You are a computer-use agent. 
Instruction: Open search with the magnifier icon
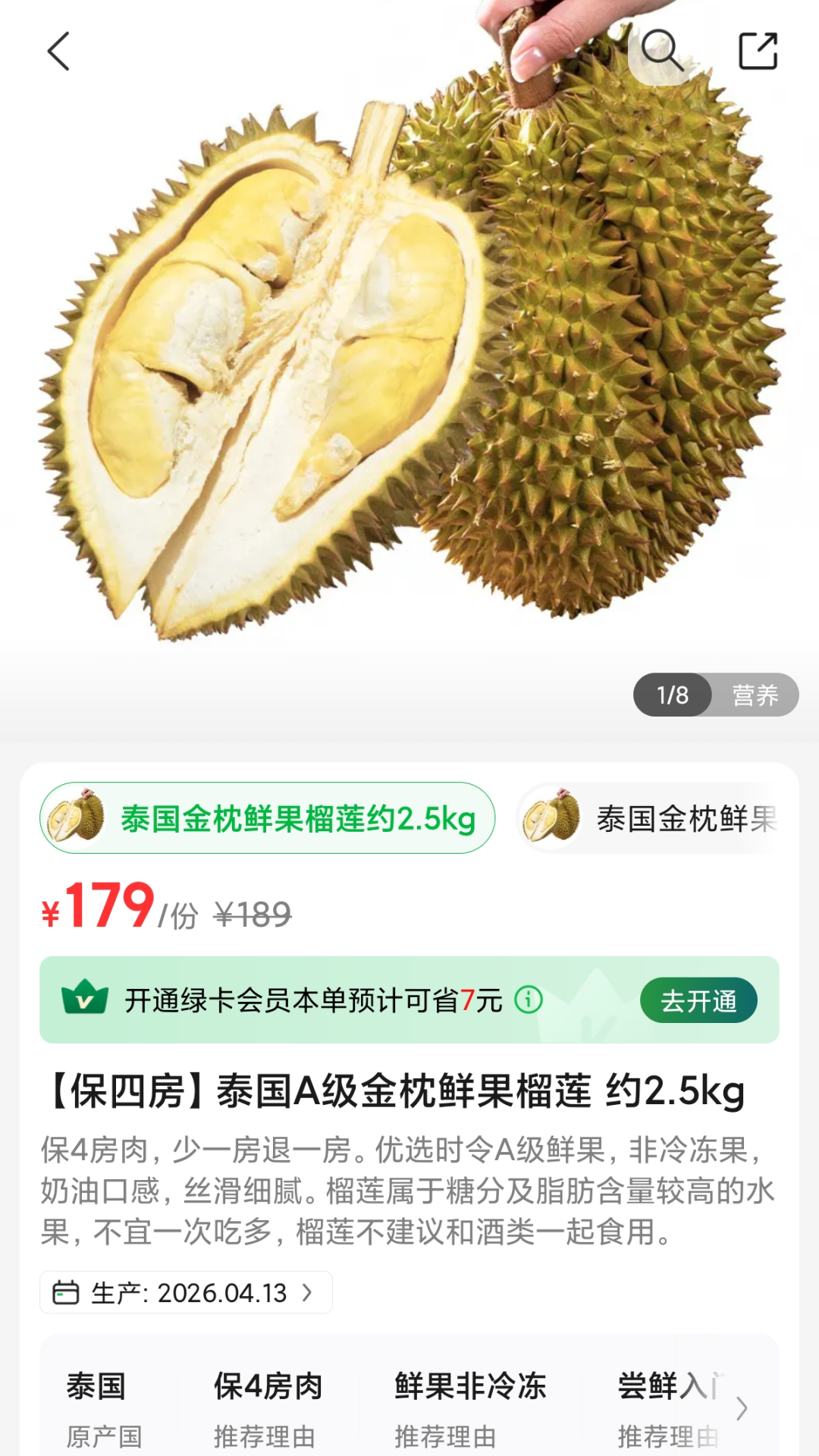pyautogui.click(x=666, y=52)
